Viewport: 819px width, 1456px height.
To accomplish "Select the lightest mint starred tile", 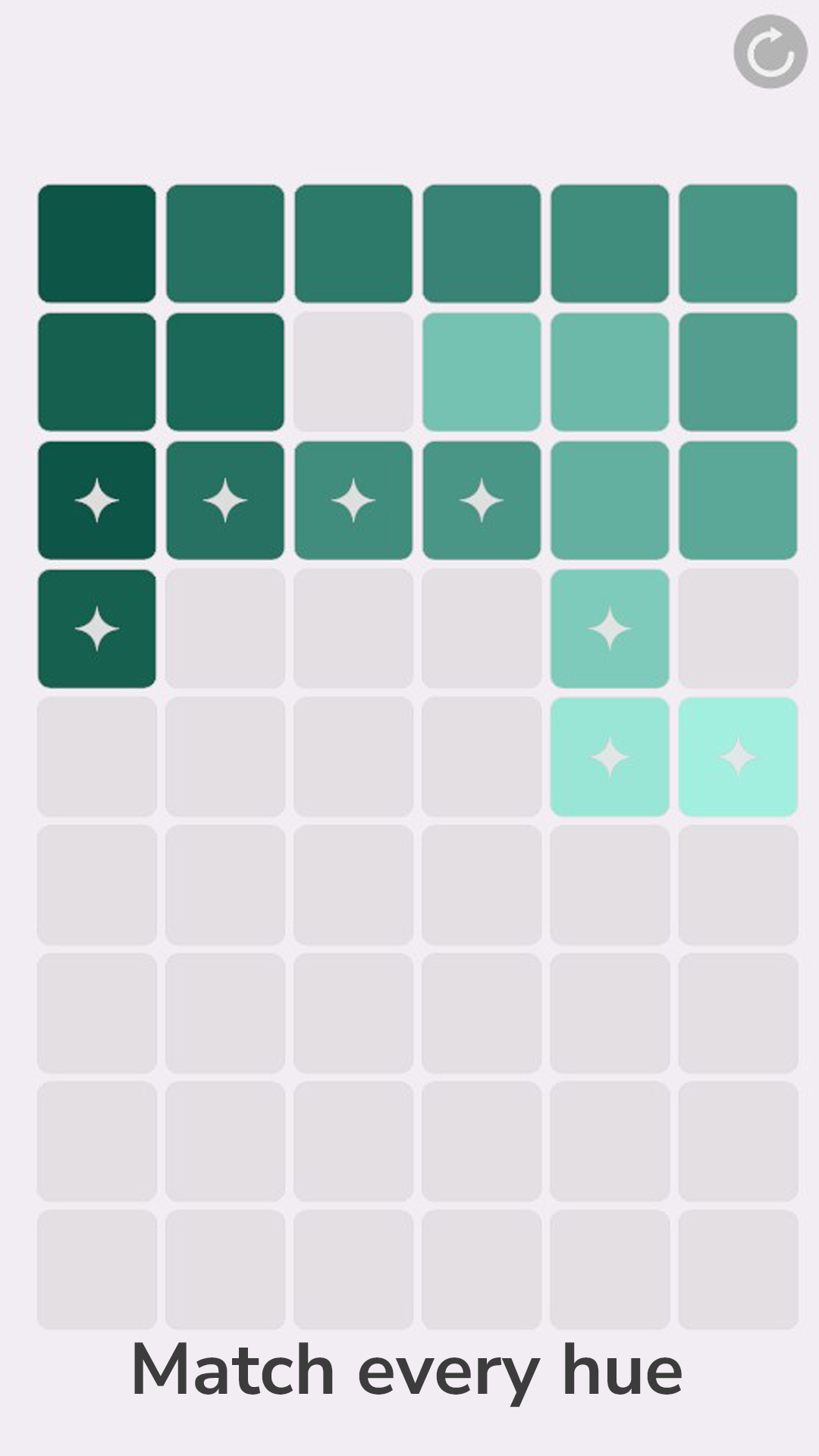I will point(738,757).
